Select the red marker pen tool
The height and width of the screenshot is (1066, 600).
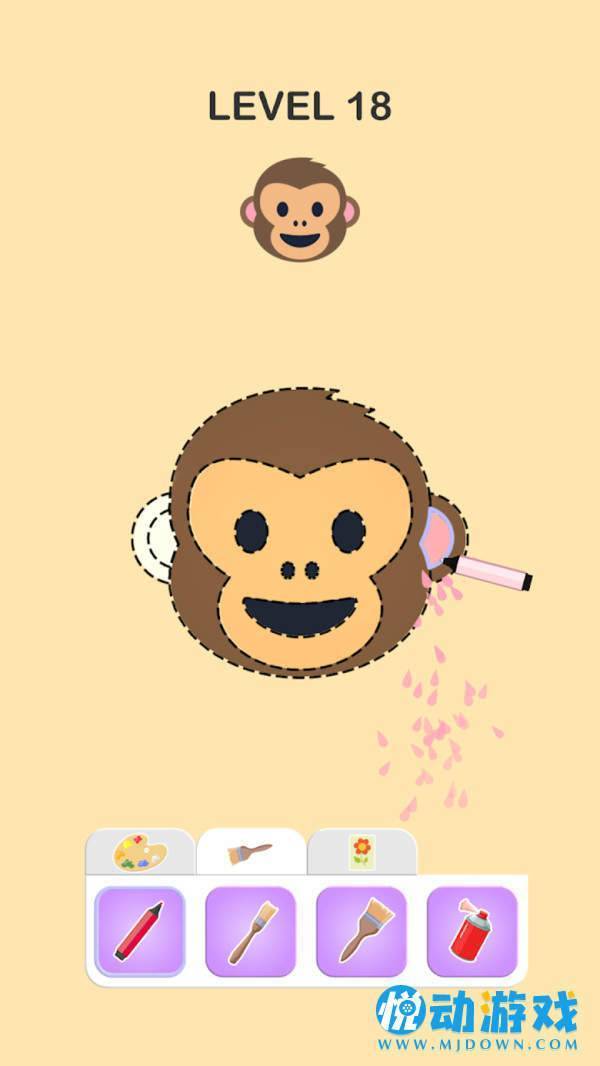pyautogui.click(x=140, y=931)
